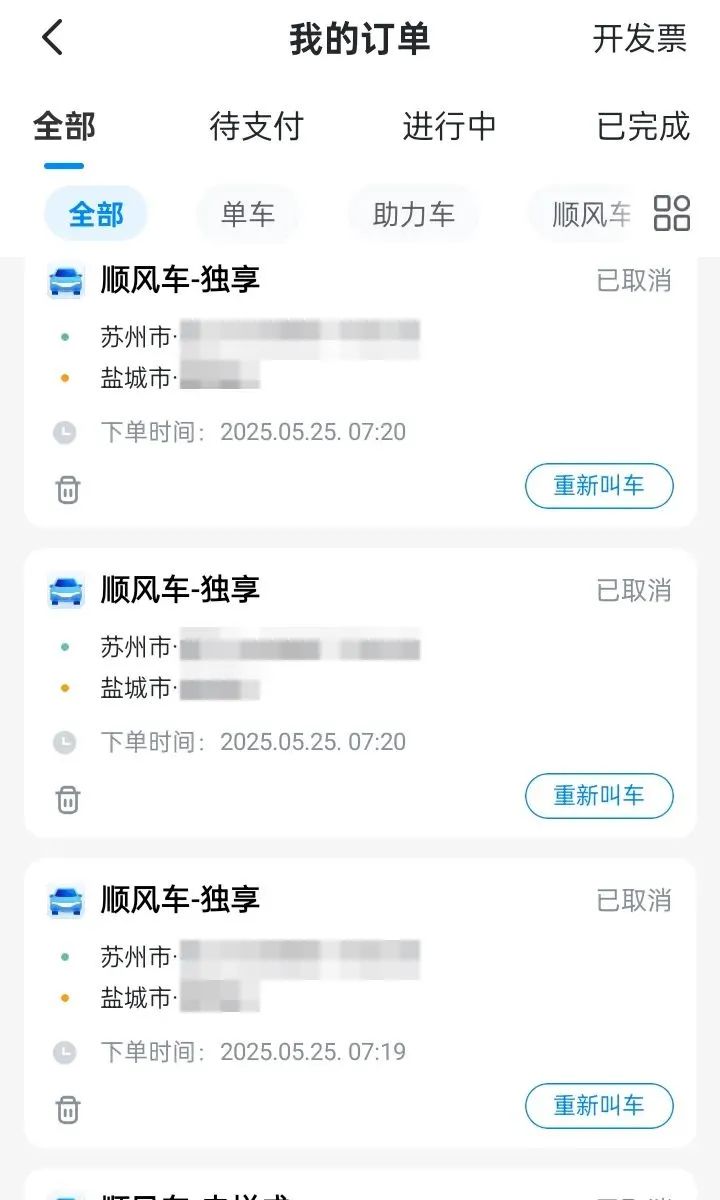This screenshot has width=720, height=1200.
Task: Open the cancelled order from 07:19
Action: (x=360, y=1003)
